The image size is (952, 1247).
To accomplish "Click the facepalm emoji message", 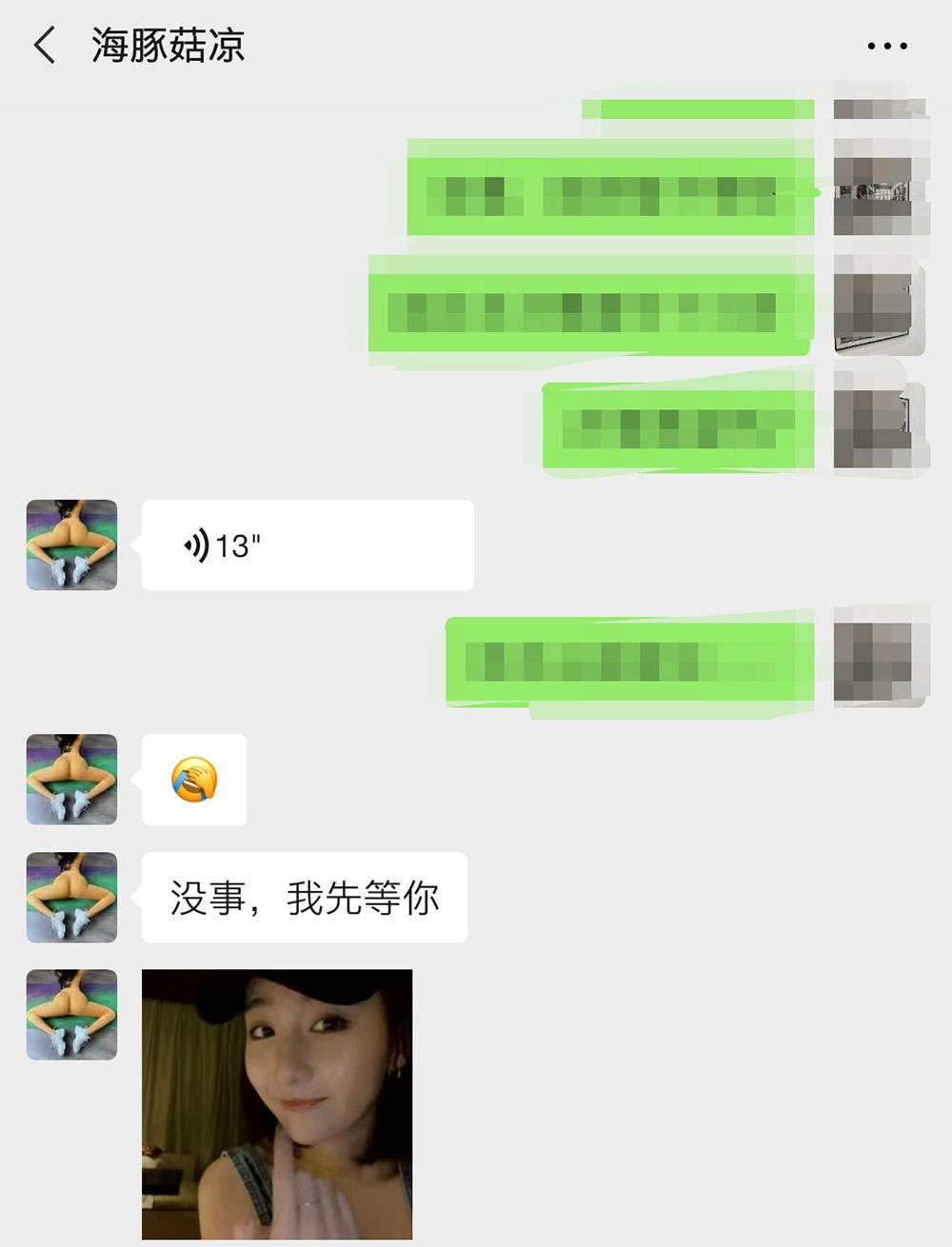I will [194, 782].
